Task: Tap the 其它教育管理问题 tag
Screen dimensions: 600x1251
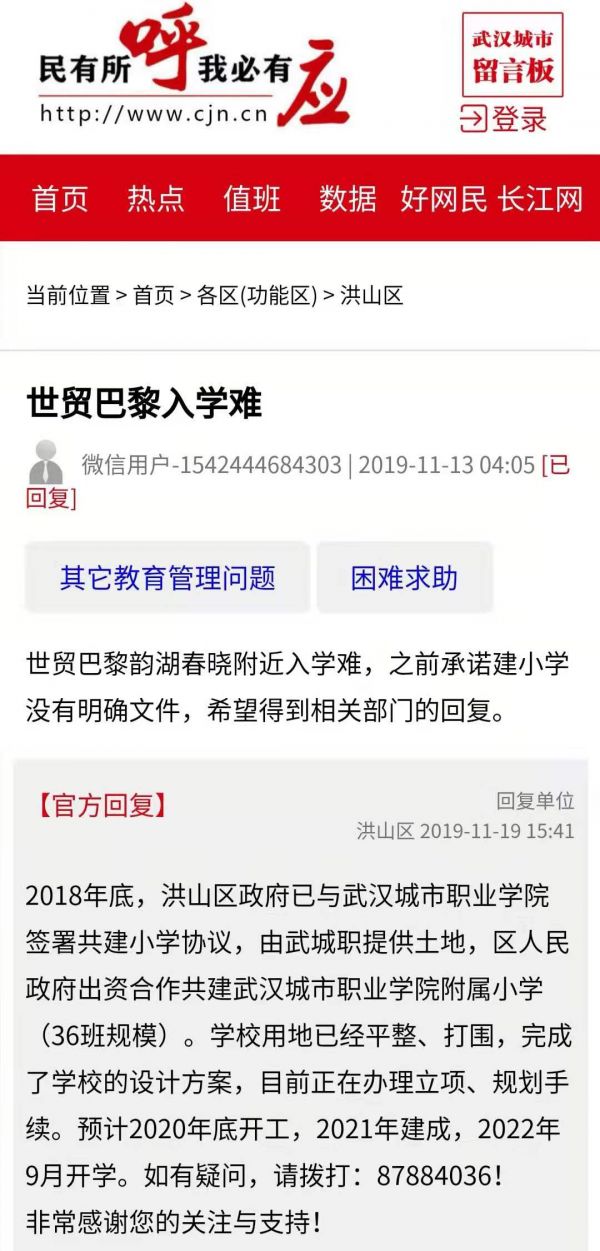Action: tap(167, 577)
